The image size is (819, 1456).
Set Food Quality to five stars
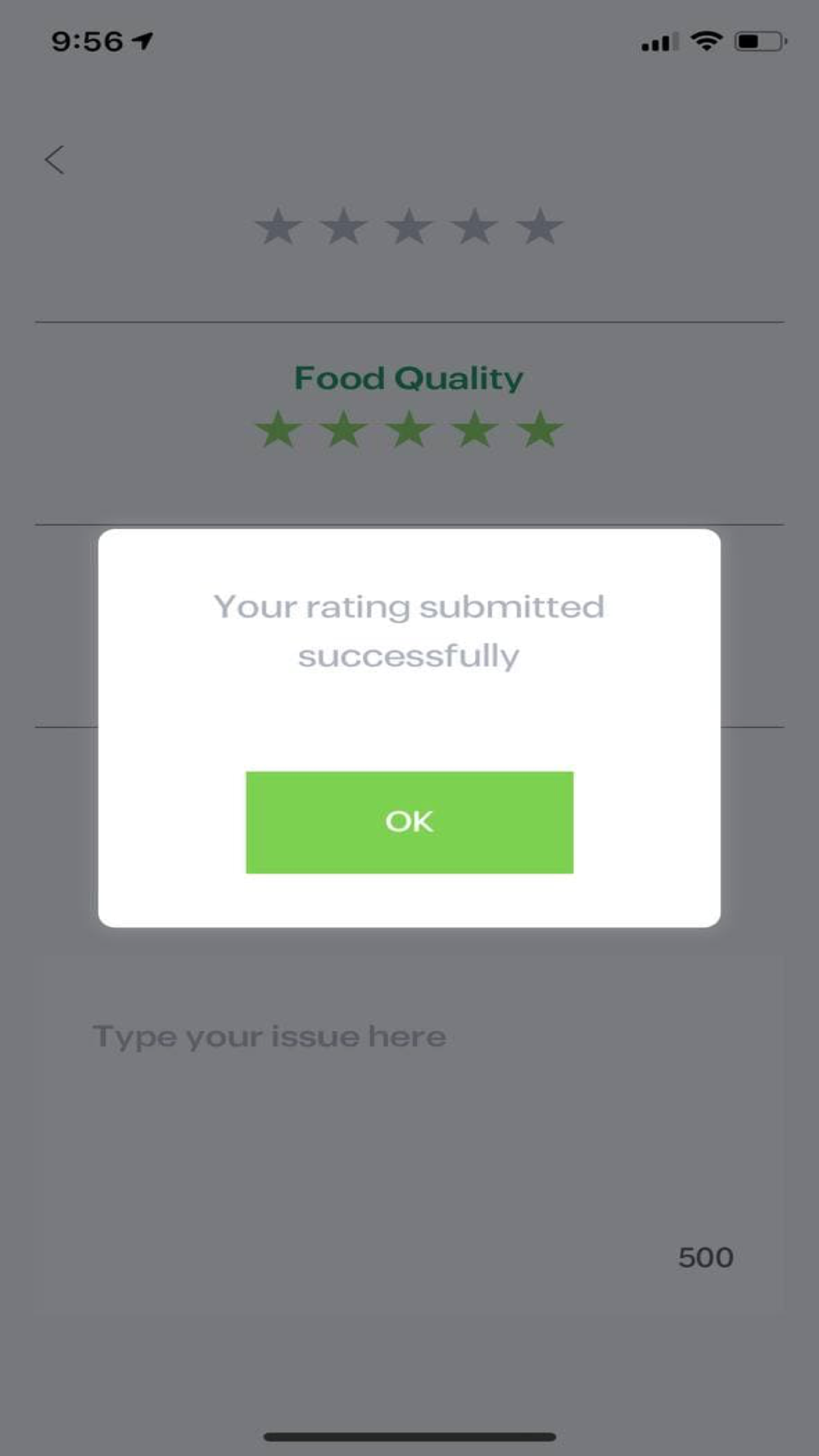(541, 429)
